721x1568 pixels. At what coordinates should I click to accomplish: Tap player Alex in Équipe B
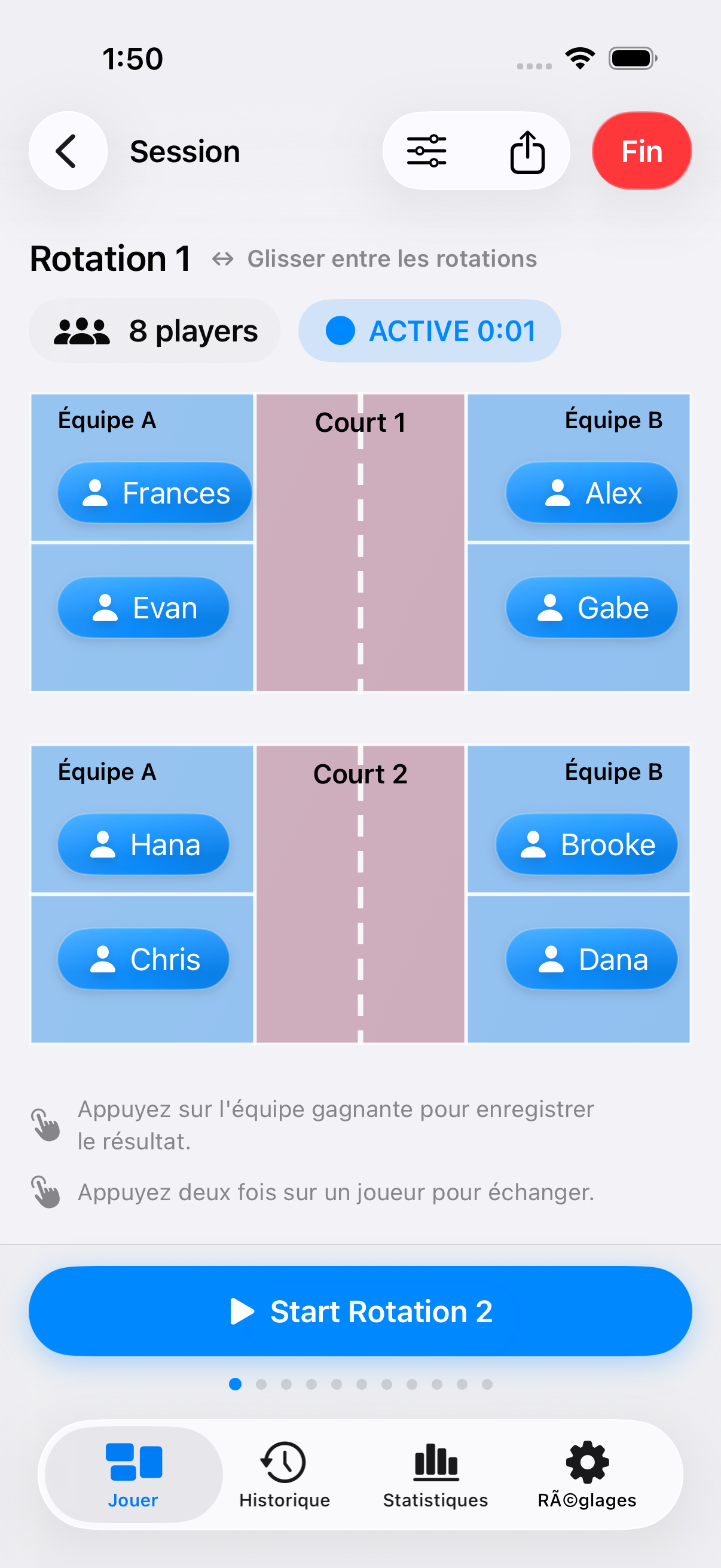(591, 492)
